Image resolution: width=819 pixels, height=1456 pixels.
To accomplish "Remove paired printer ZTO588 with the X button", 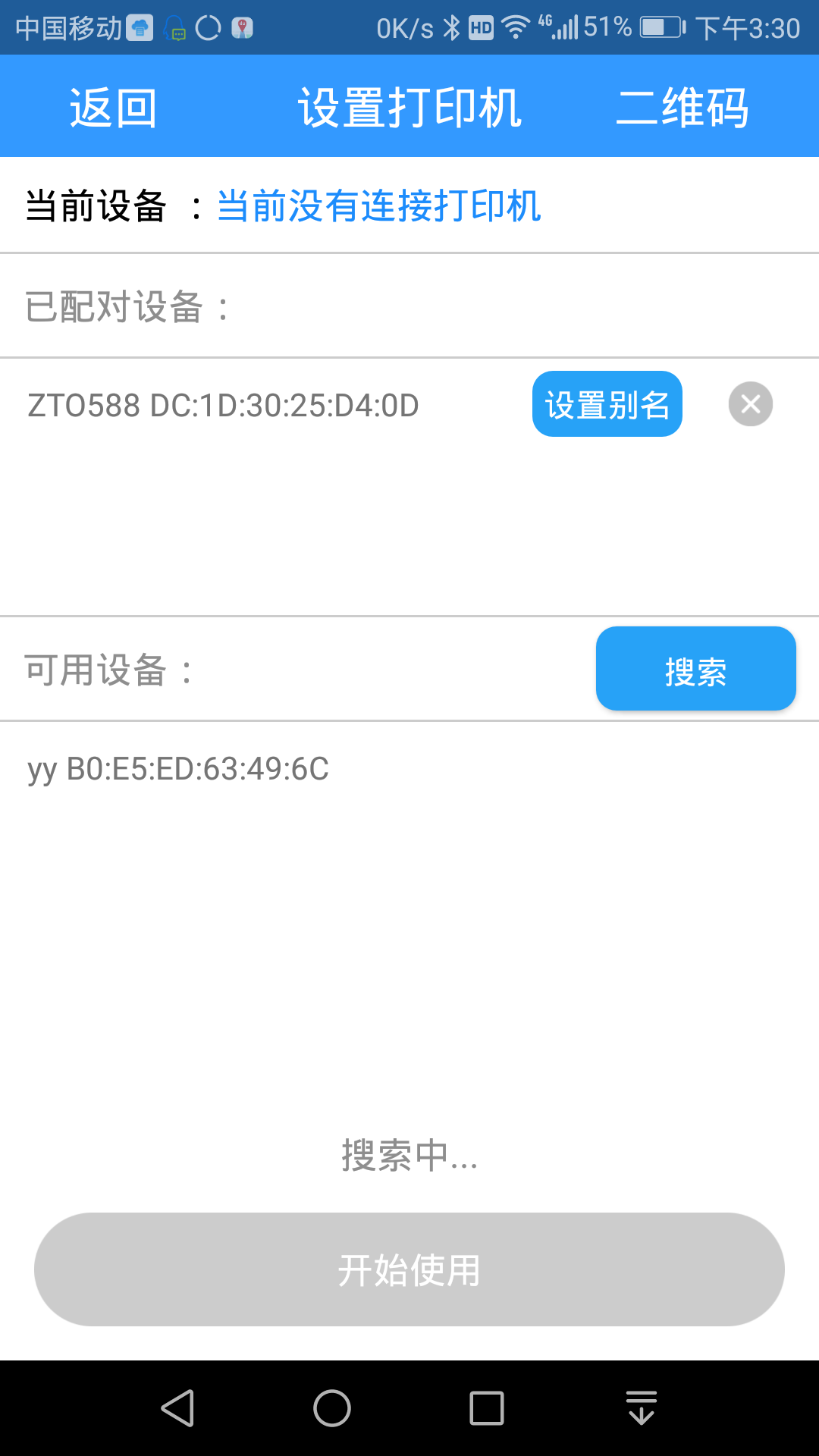I will click(750, 404).
